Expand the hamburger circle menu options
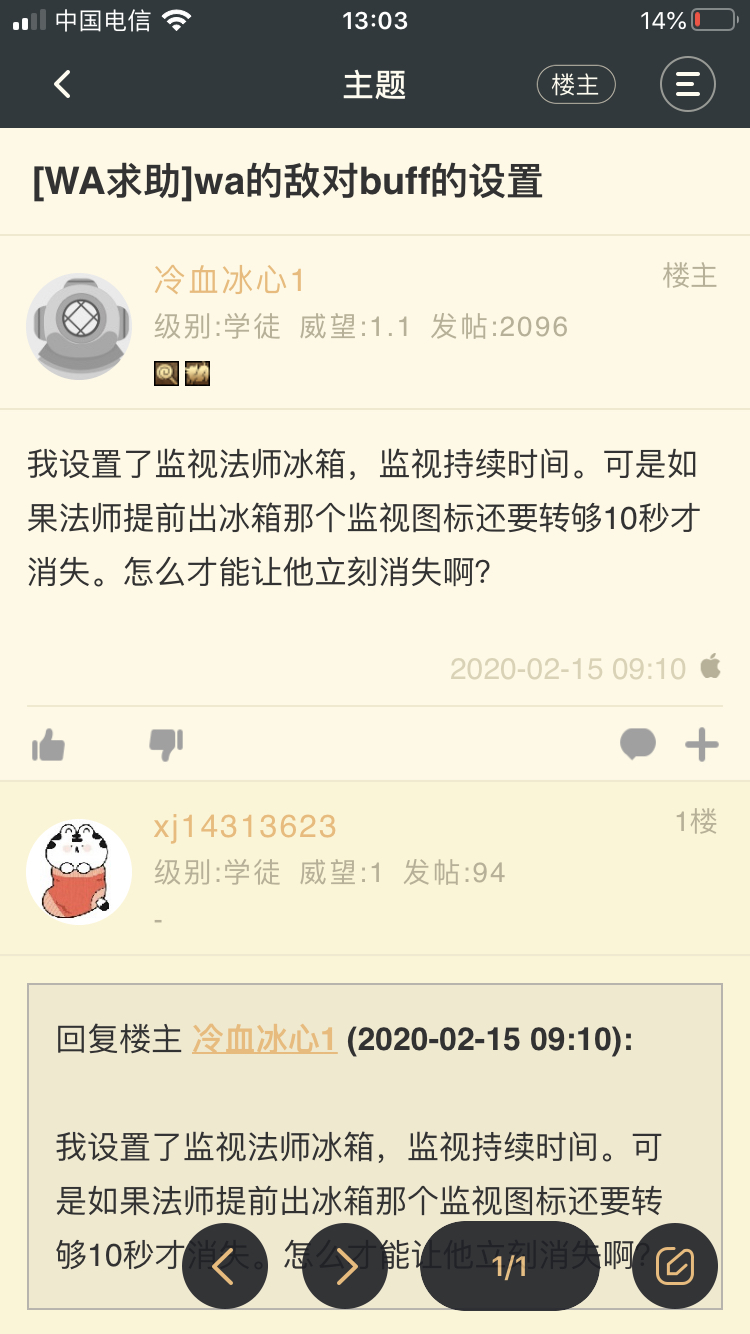Viewport: 750px width, 1334px height. 687,84
